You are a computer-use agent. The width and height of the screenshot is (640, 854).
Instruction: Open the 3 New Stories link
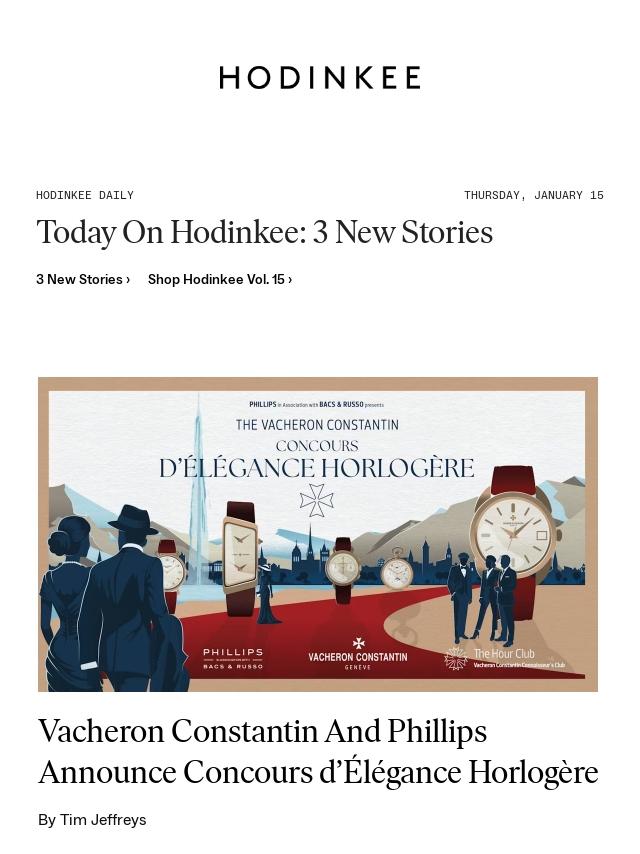tap(83, 280)
